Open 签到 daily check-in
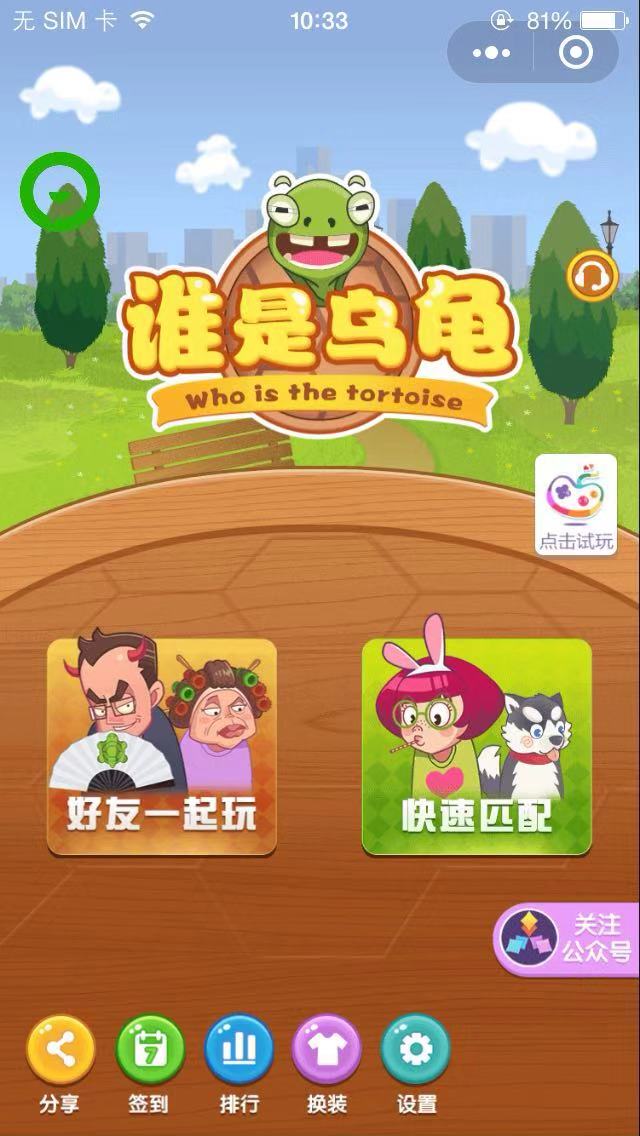This screenshot has width=640, height=1136. point(150,1062)
